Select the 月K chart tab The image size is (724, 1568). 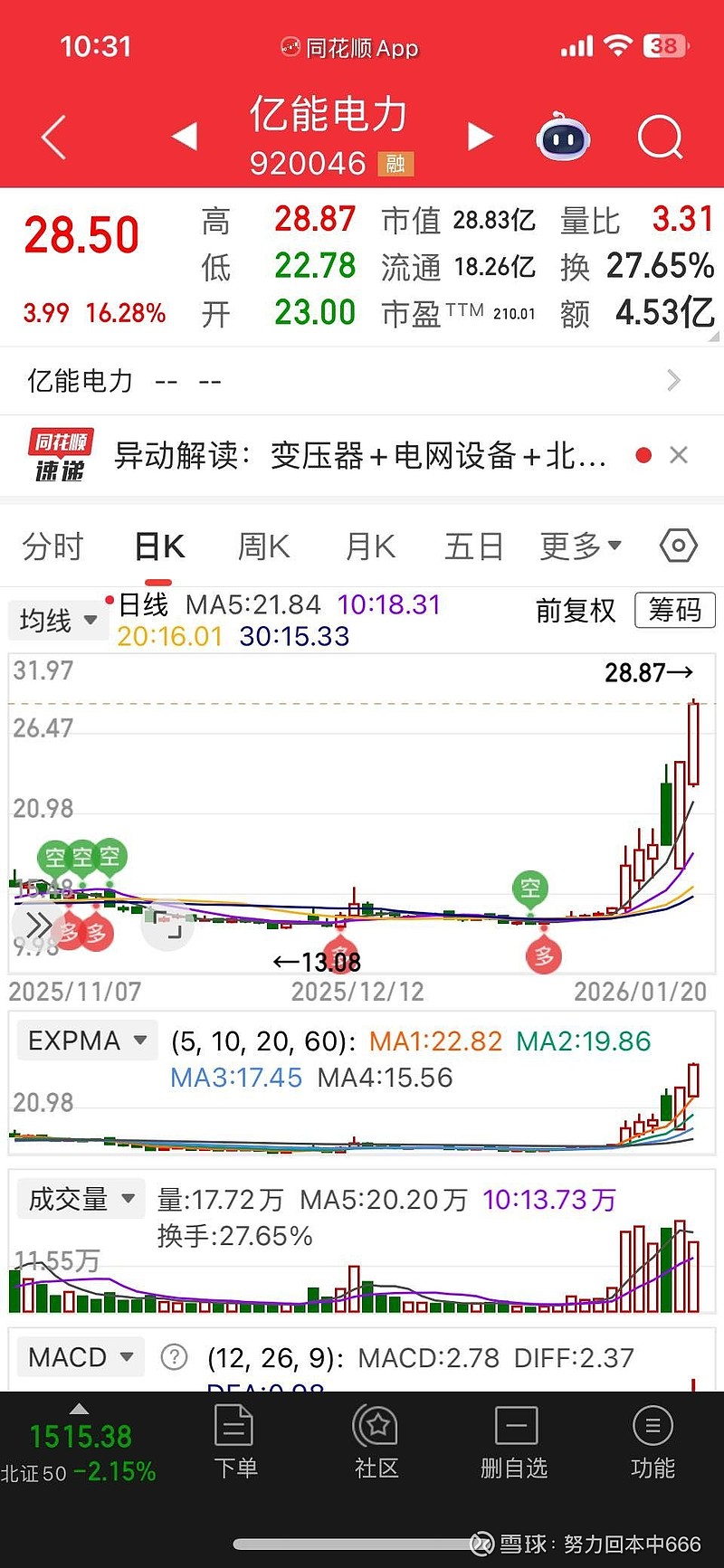point(370,546)
